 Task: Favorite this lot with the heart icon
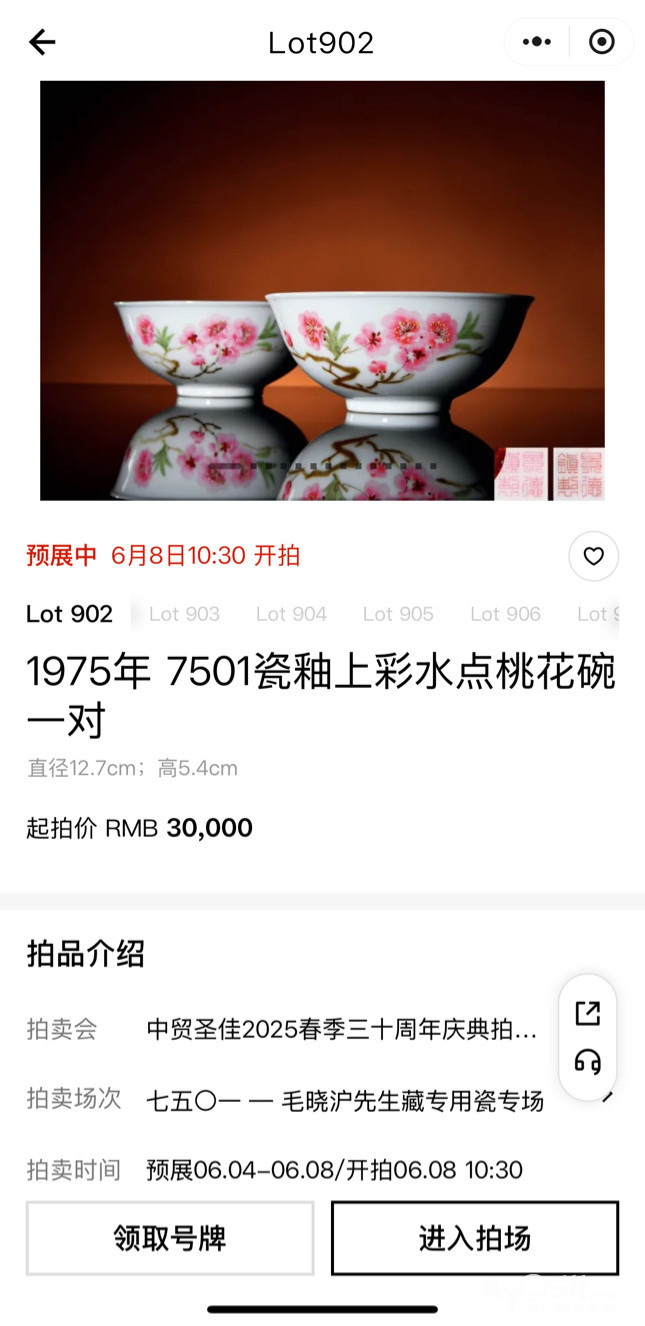(594, 556)
